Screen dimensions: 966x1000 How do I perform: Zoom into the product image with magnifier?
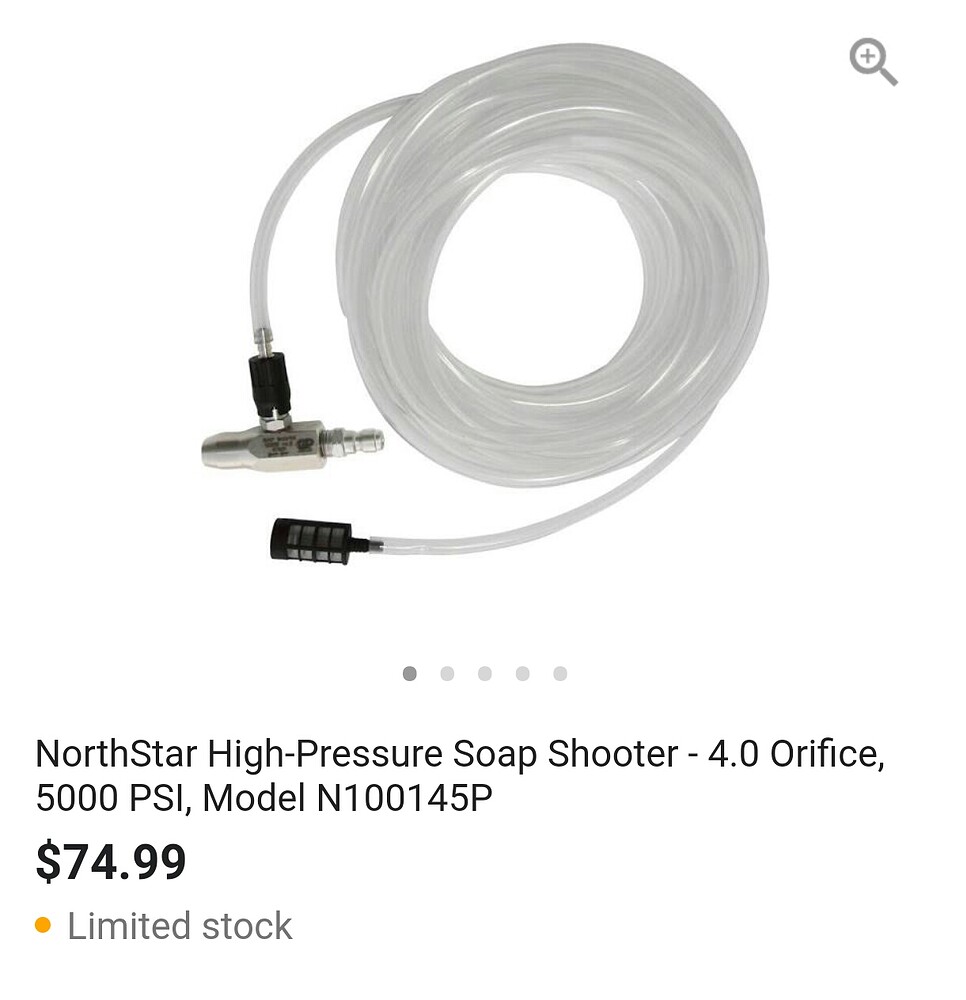tap(872, 62)
